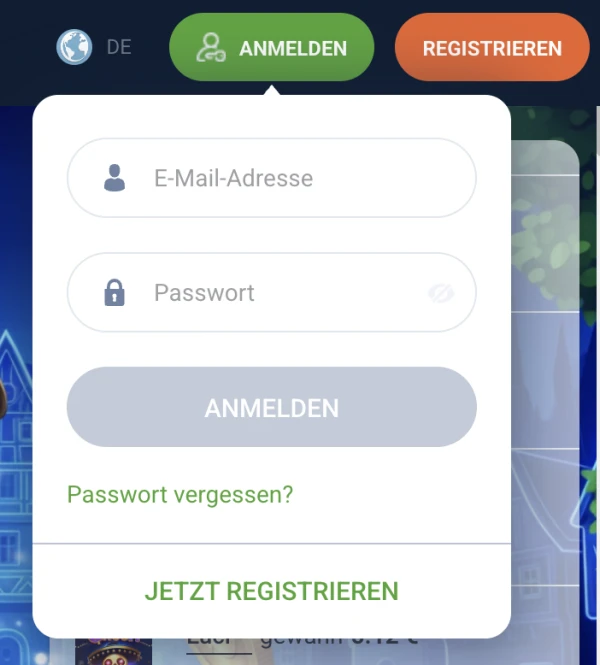
Task: Toggle password visibility eye icon
Action: (441, 293)
